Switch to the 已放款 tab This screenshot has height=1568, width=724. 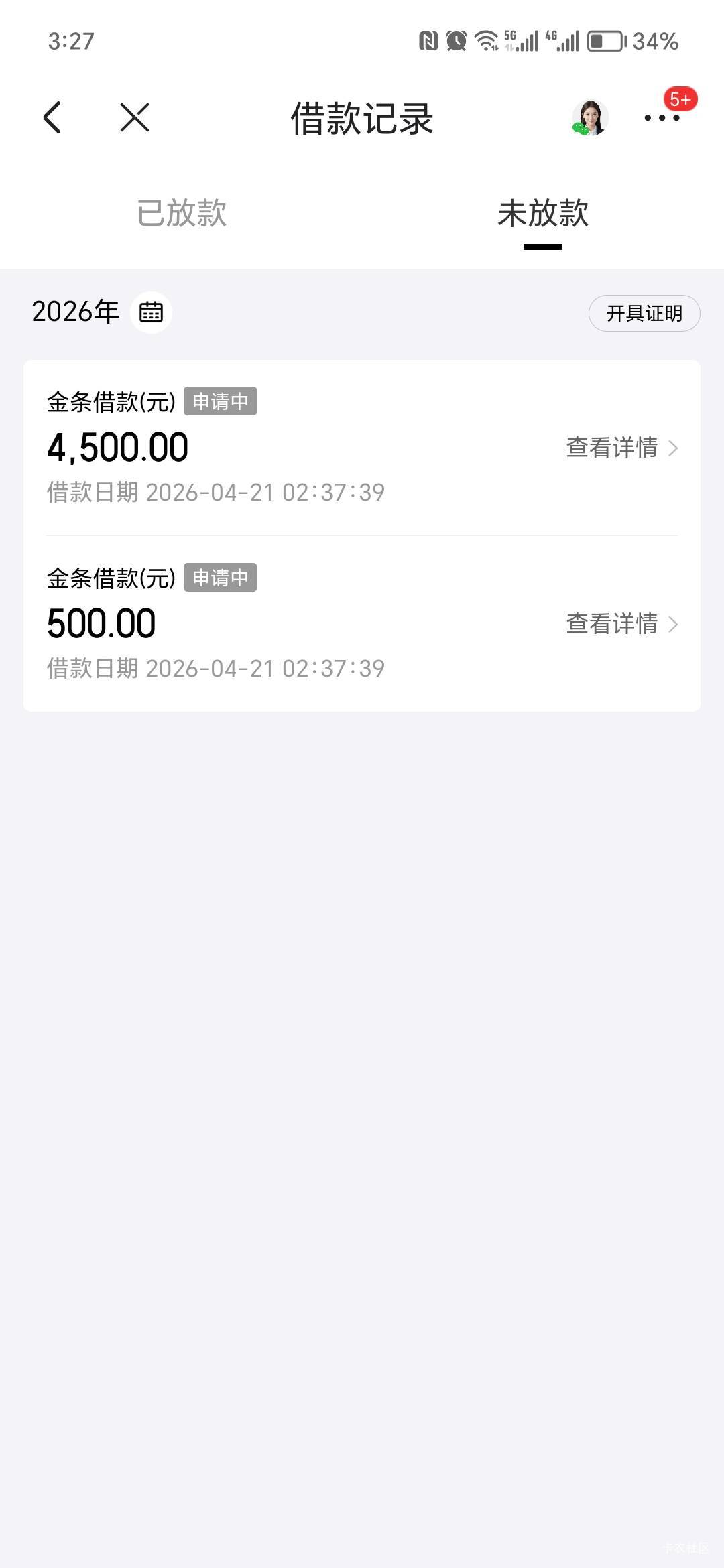182,213
